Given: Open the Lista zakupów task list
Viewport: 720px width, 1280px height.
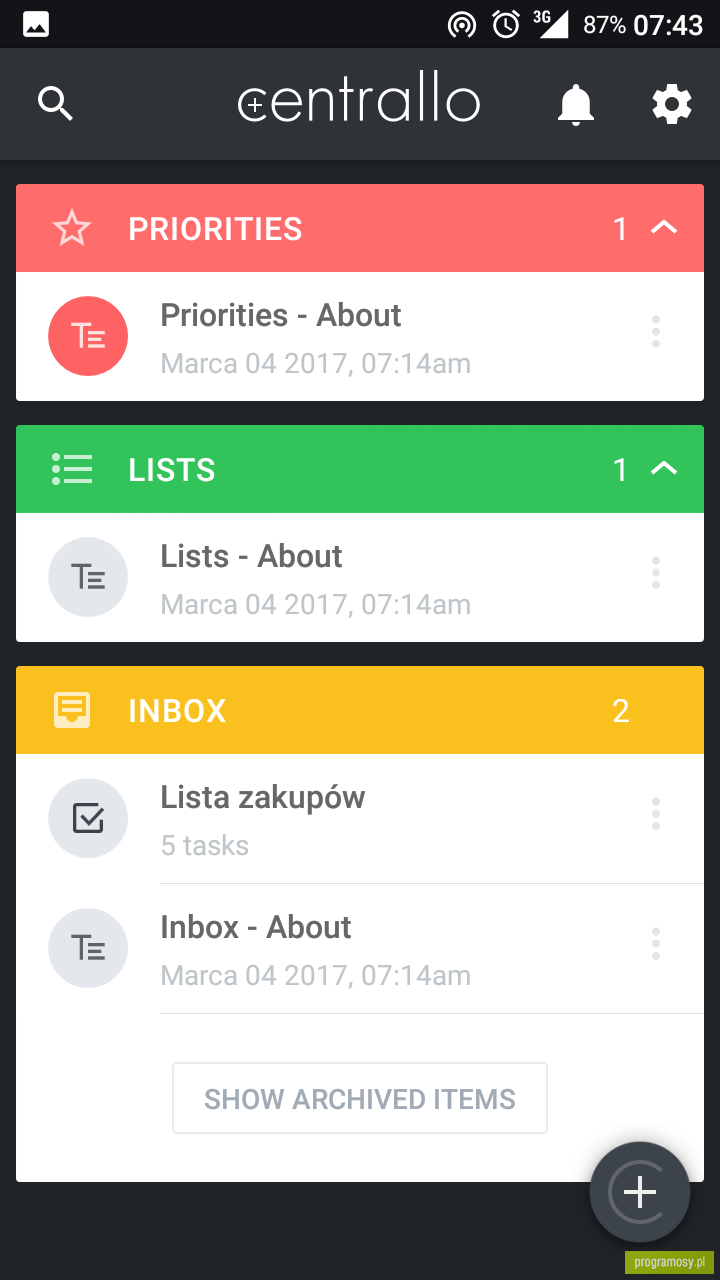Looking at the screenshot, I should 360,819.
